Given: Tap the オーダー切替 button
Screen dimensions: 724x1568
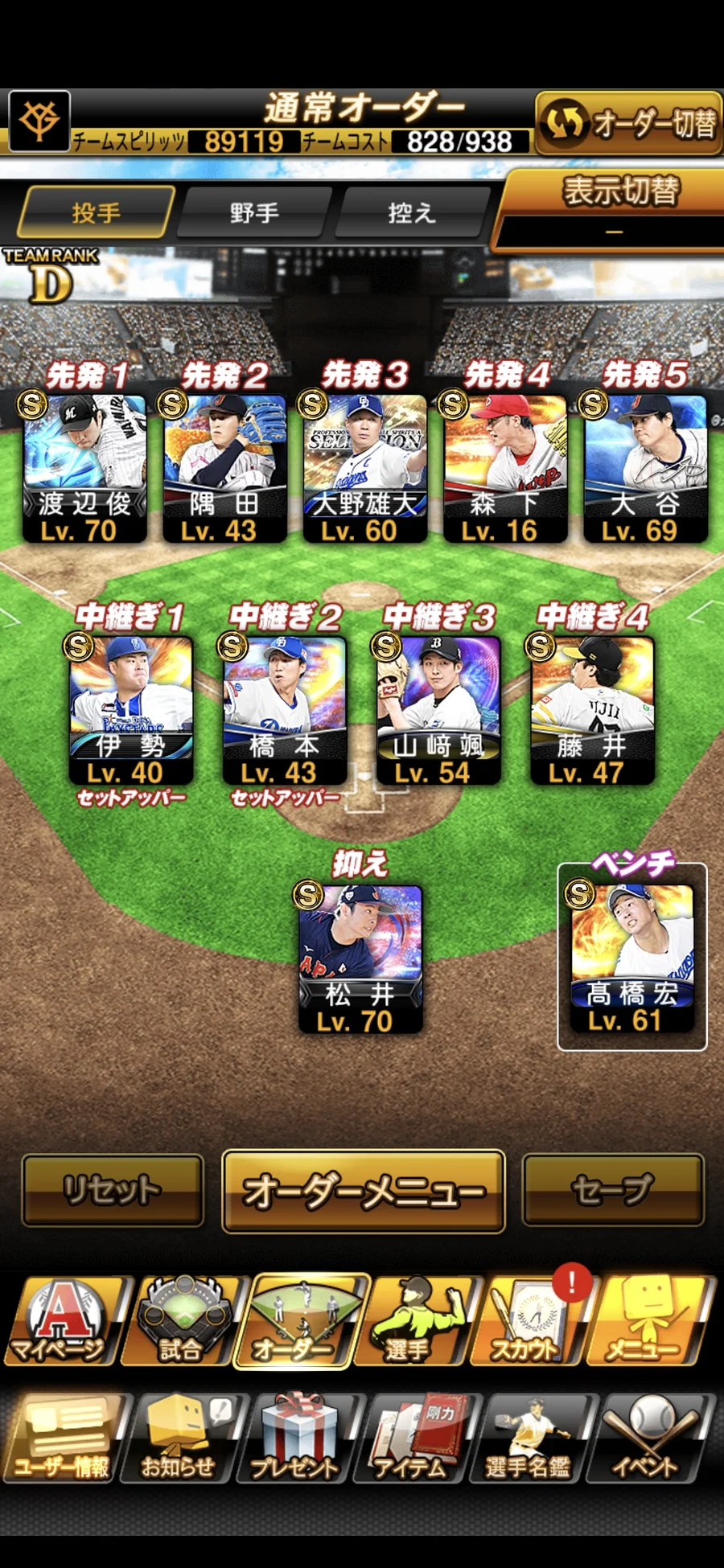Looking at the screenshot, I should pos(628,123).
